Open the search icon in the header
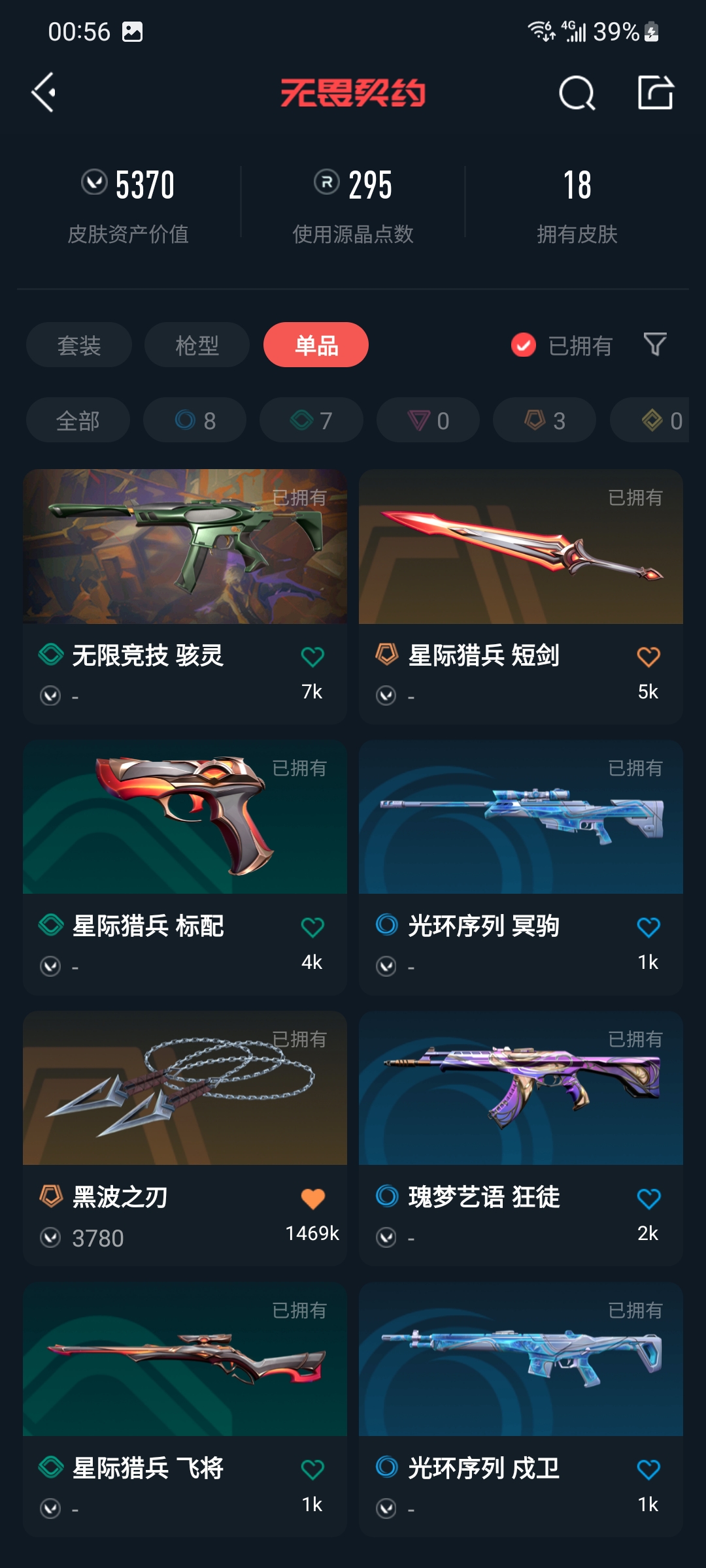This screenshot has height=1568, width=706. (577, 93)
